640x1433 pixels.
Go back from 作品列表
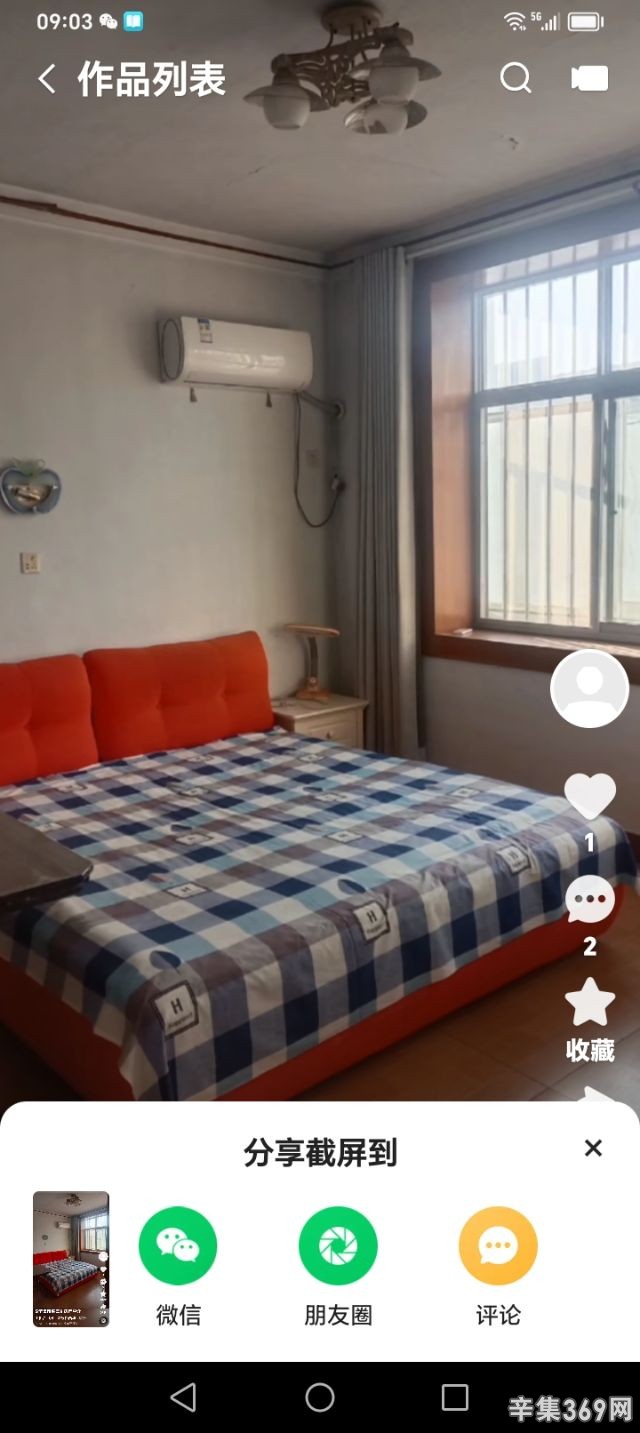(47, 80)
